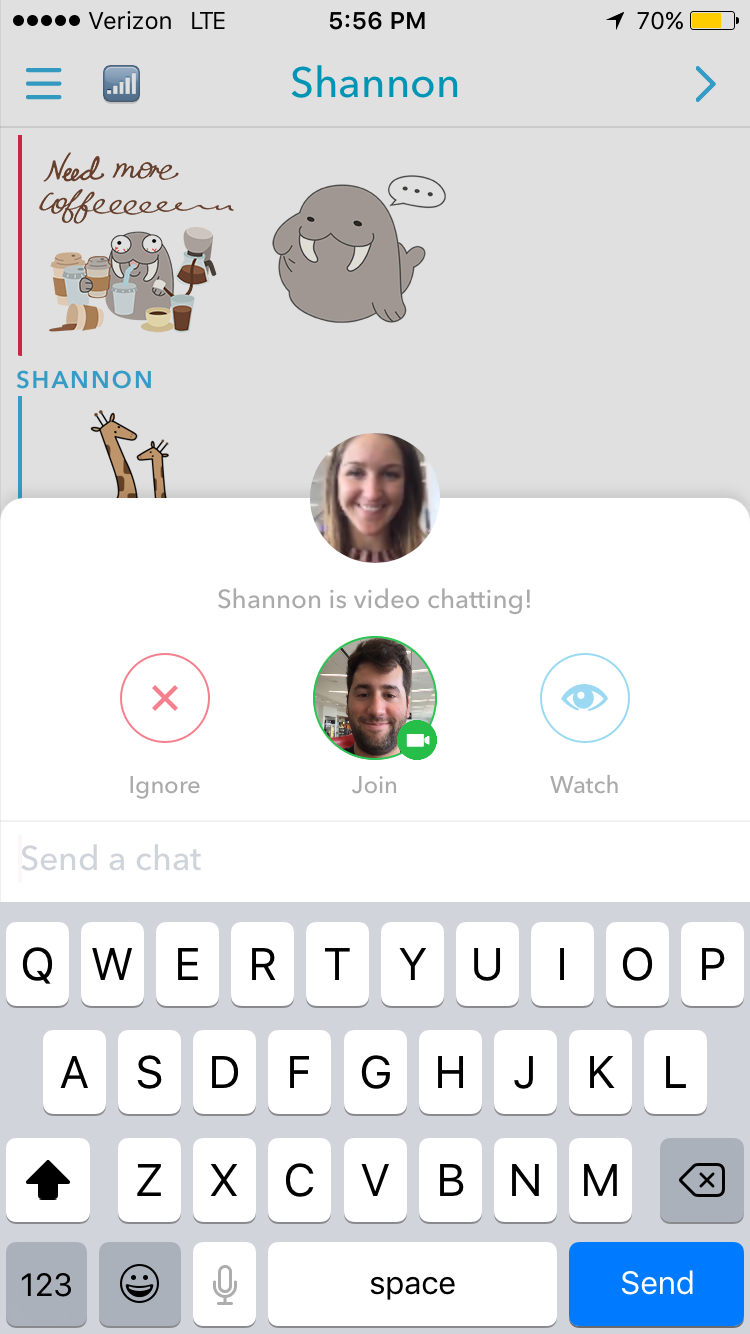Open the emoji keyboard
Screen dimensions: 750x1334
pyautogui.click(x=139, y=1284)
